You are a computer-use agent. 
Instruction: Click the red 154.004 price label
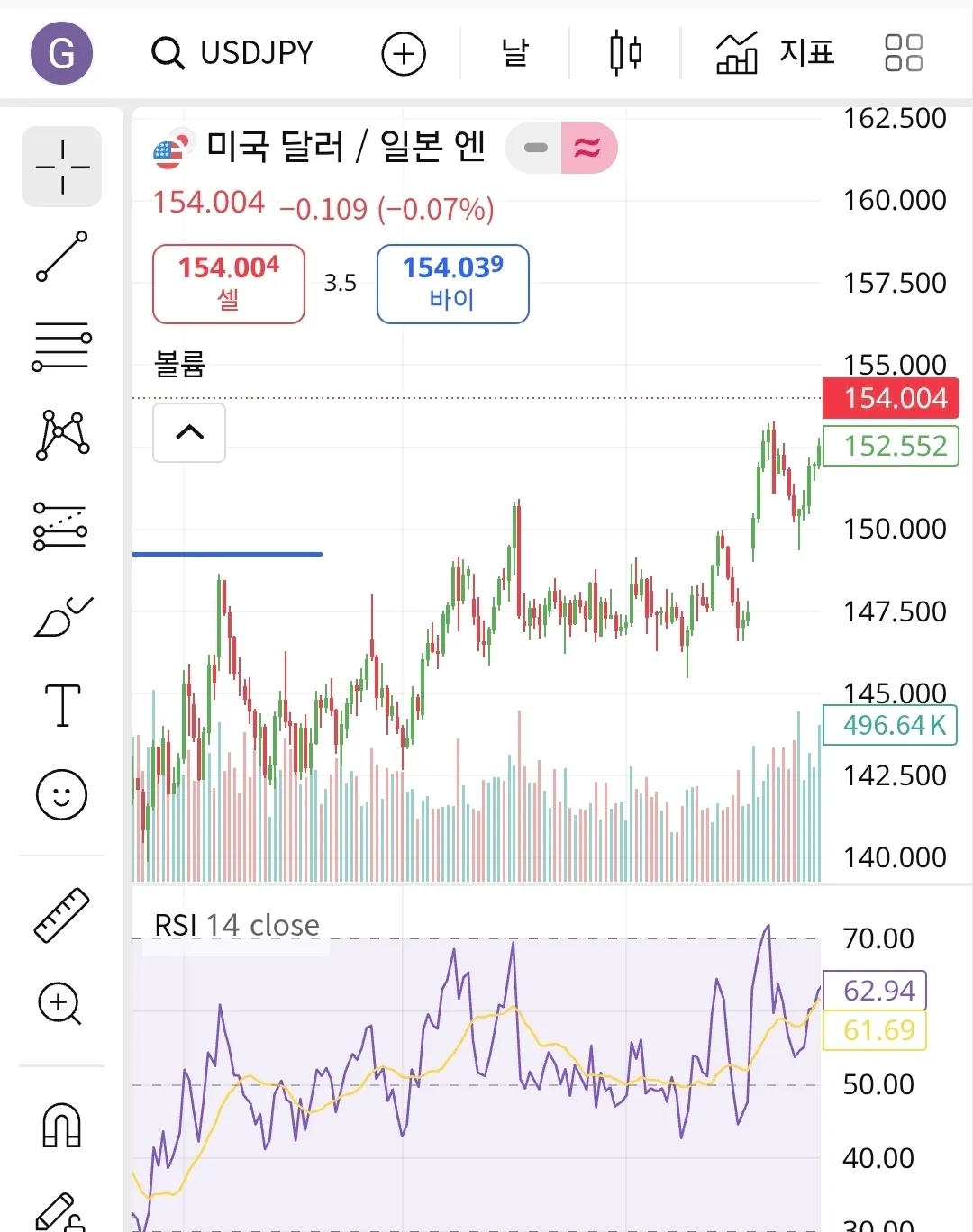pos(890,397)
